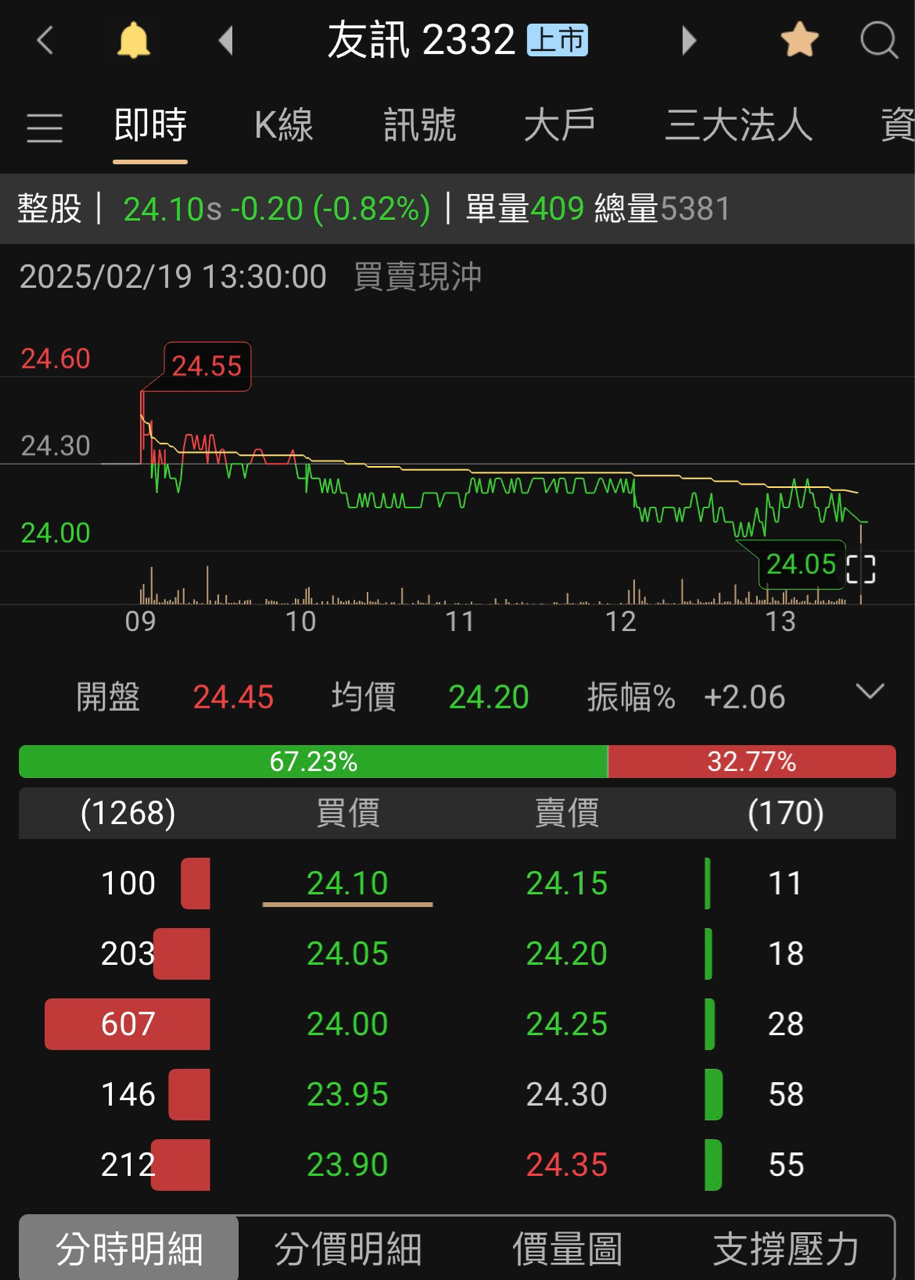915x1280 pixels.
Task: Select the 即時 tab
Action: 150,126
